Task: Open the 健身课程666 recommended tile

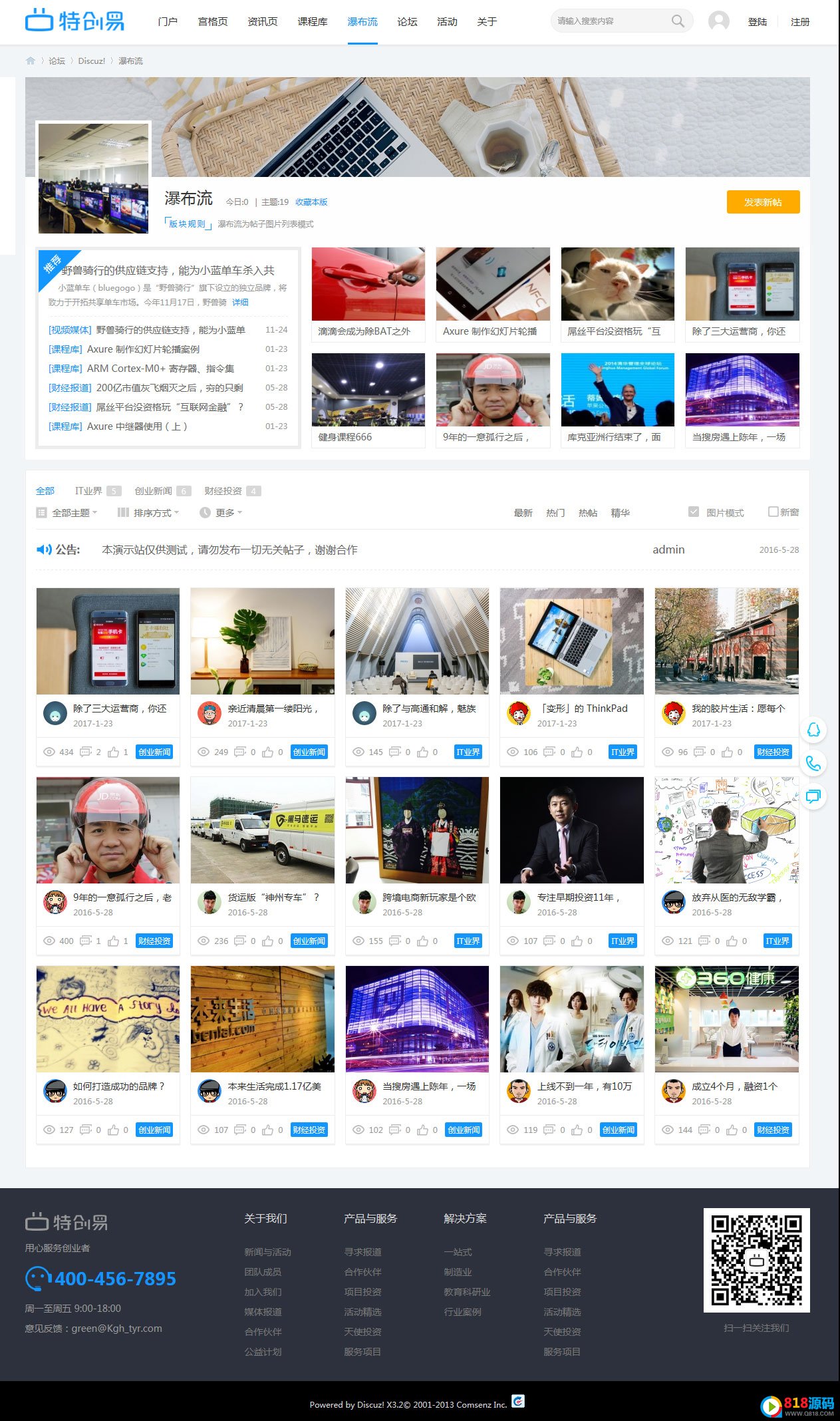Action: 368,400
